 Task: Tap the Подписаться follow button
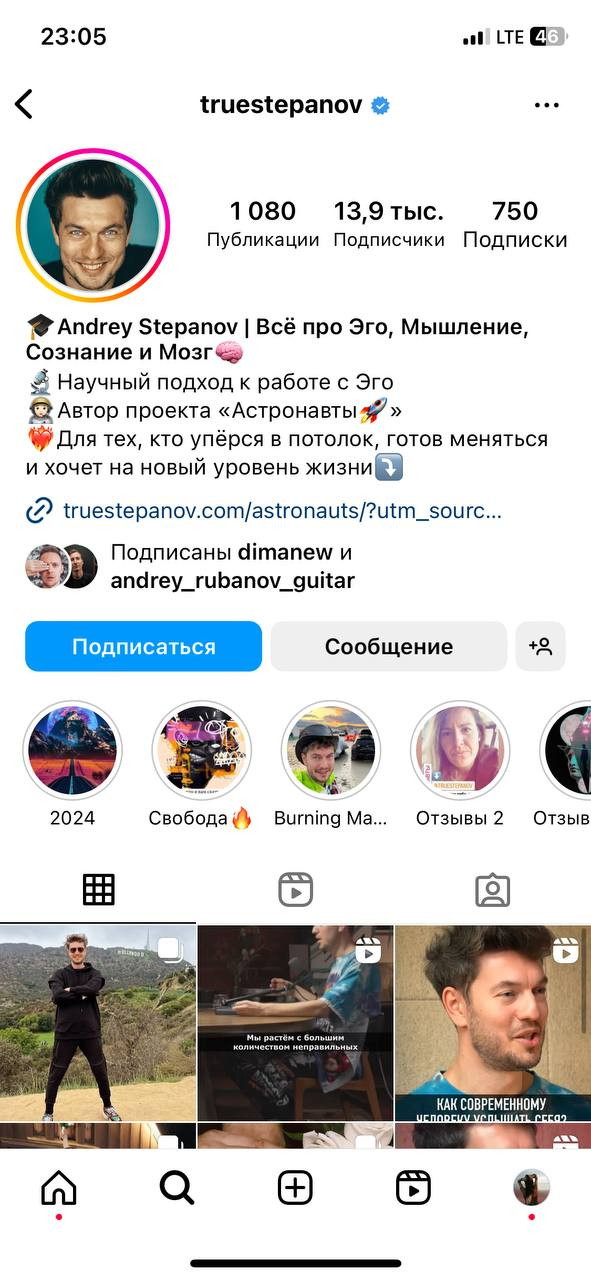click(143, 646)
